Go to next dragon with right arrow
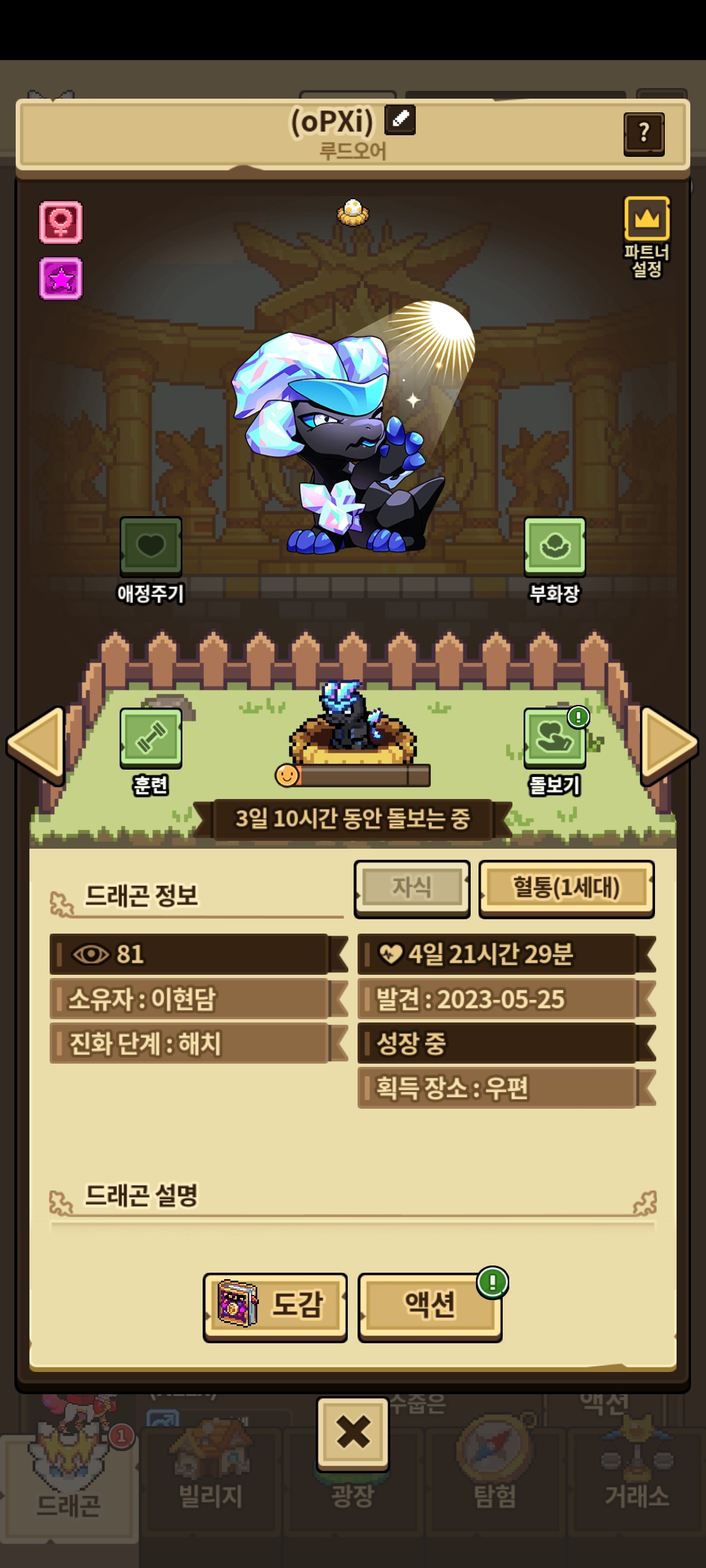The height and width of the screenshot is (1568, 706). [x=668, y=745]
